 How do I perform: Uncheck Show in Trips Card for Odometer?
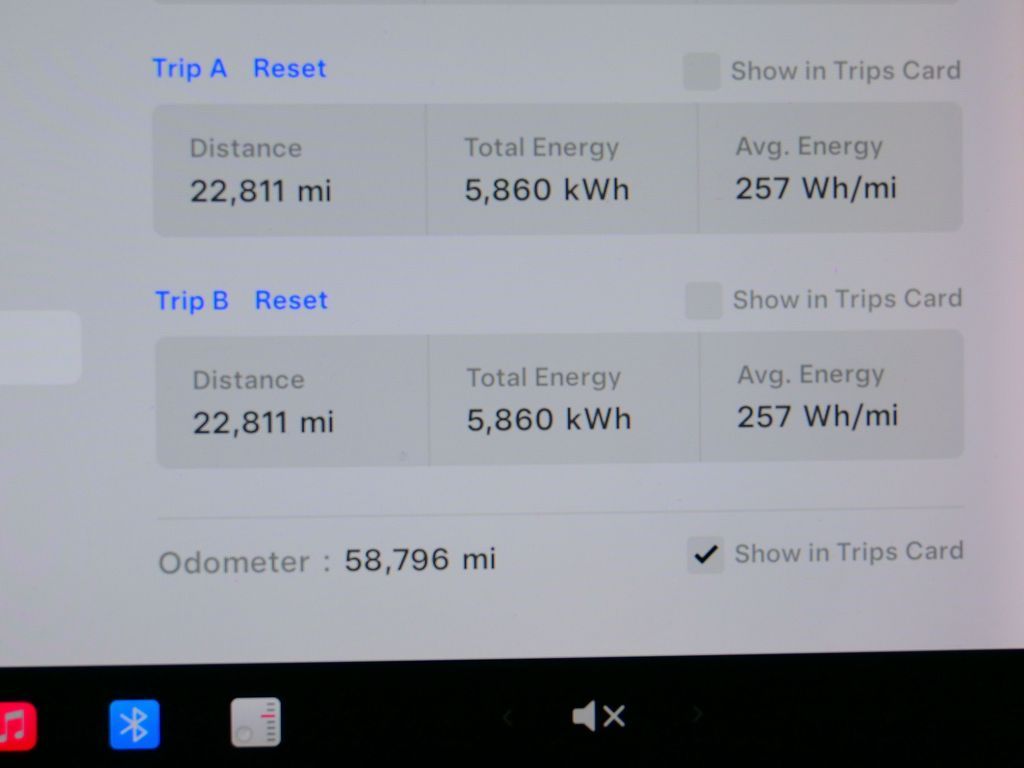(x=706, y=554)
